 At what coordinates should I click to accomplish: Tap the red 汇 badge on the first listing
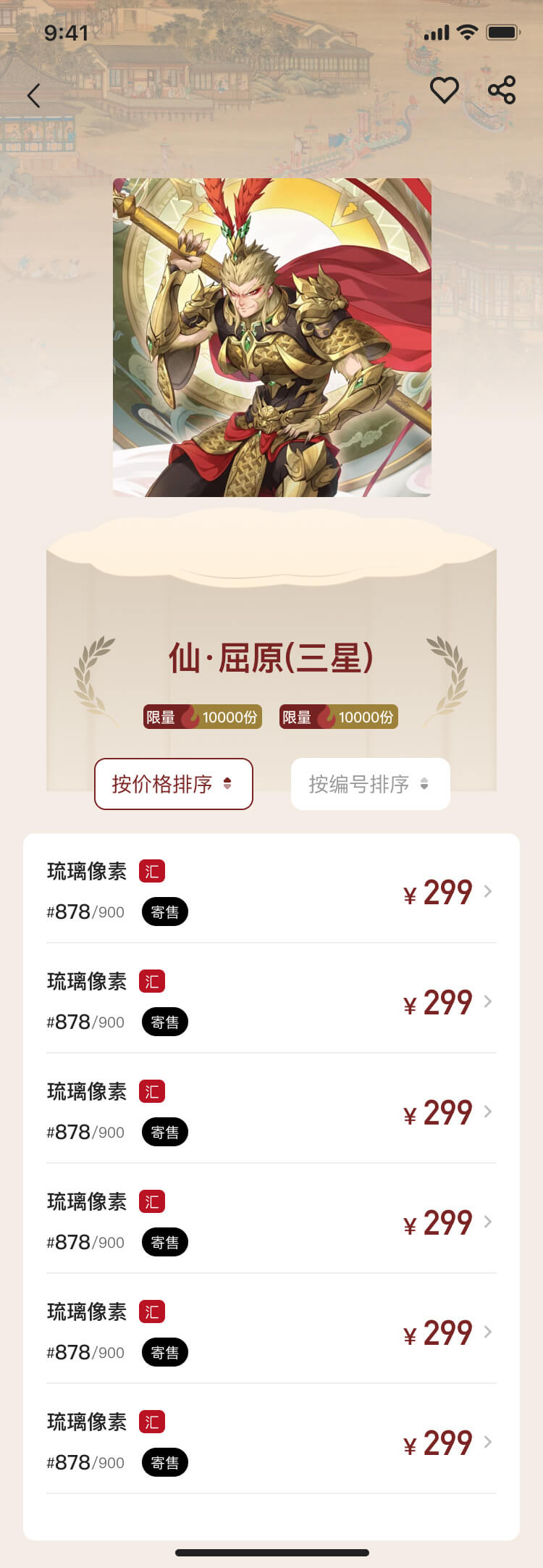[x=153, y=870]
